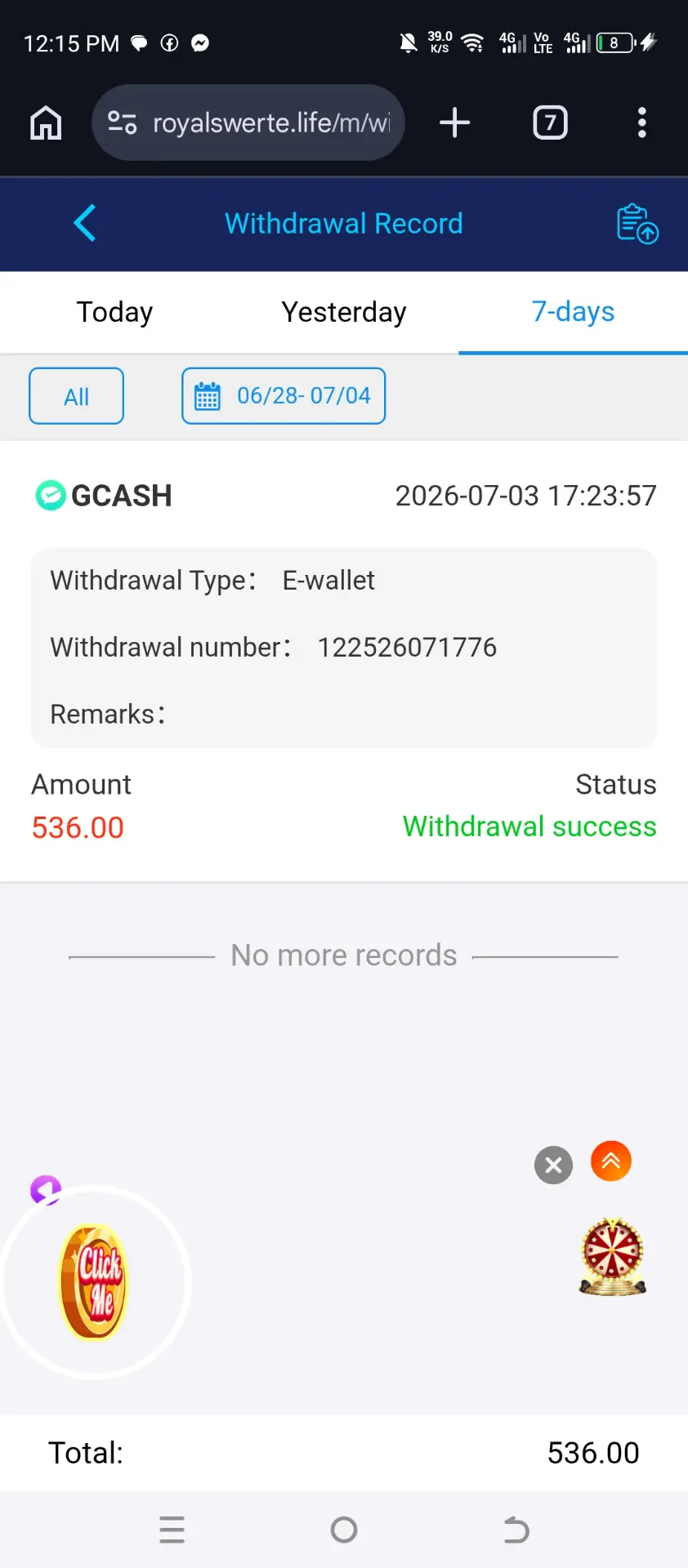
Task: Open the 06/28-07/04 date range picker
Action: (284, 396)
